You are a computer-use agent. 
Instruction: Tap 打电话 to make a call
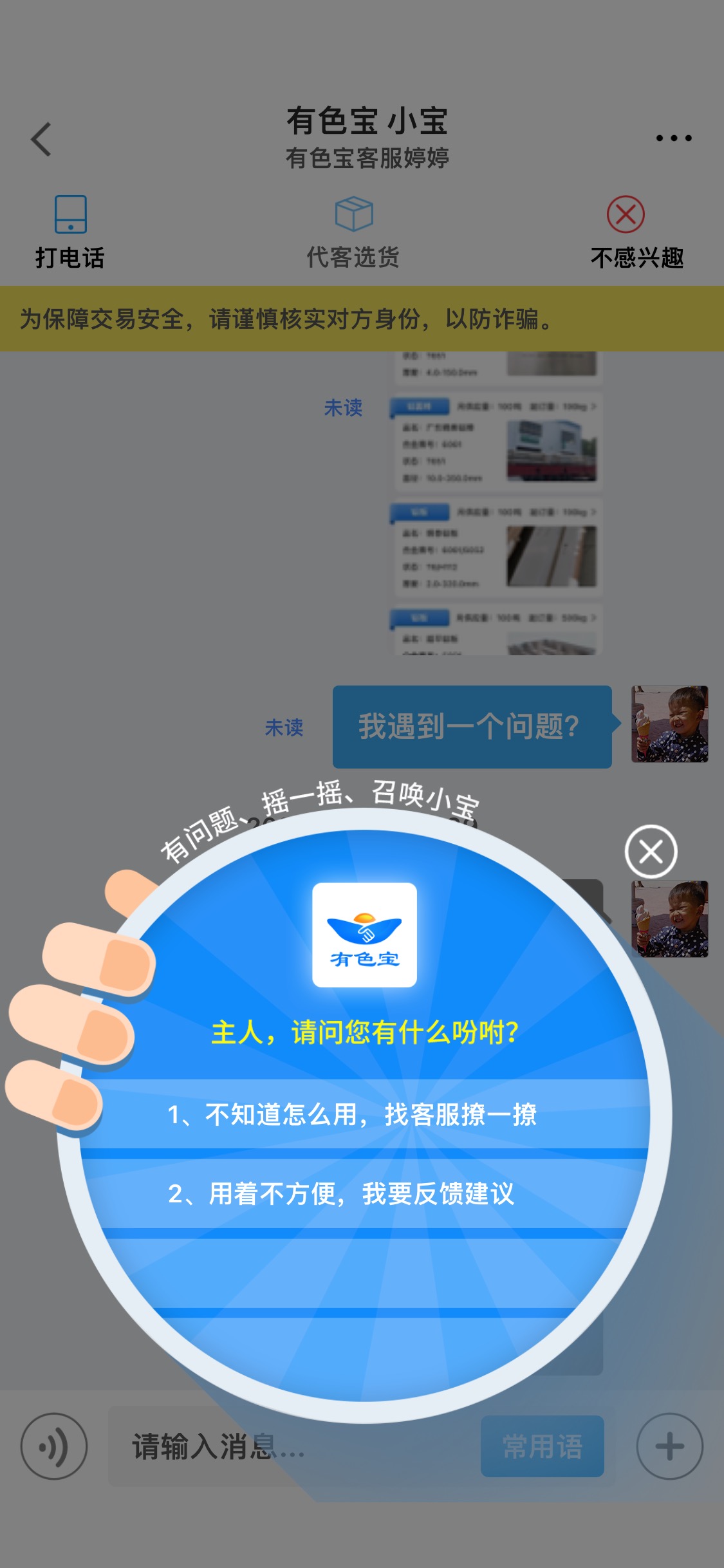coord(70,232)
